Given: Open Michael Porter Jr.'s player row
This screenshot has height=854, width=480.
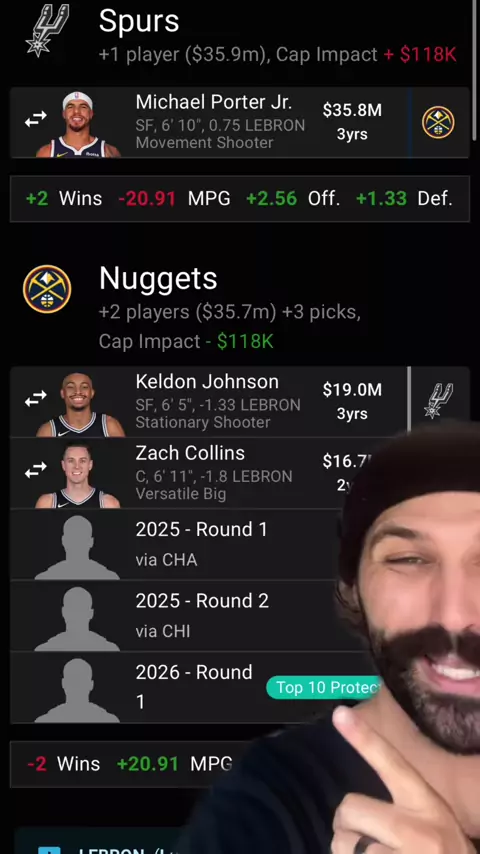Looking at the screenshot, I should click(240, 123).
